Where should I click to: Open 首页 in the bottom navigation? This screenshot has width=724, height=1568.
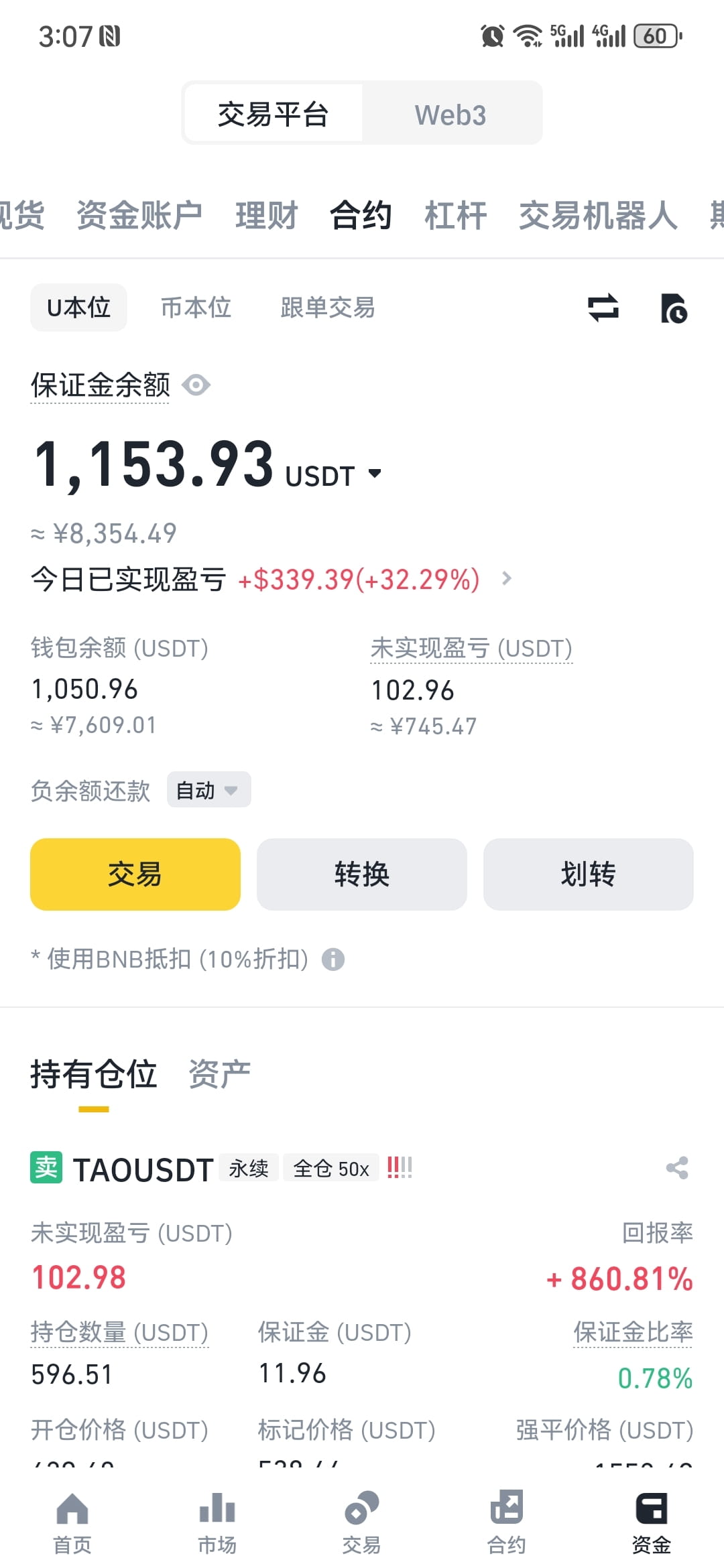[72, 1521]
